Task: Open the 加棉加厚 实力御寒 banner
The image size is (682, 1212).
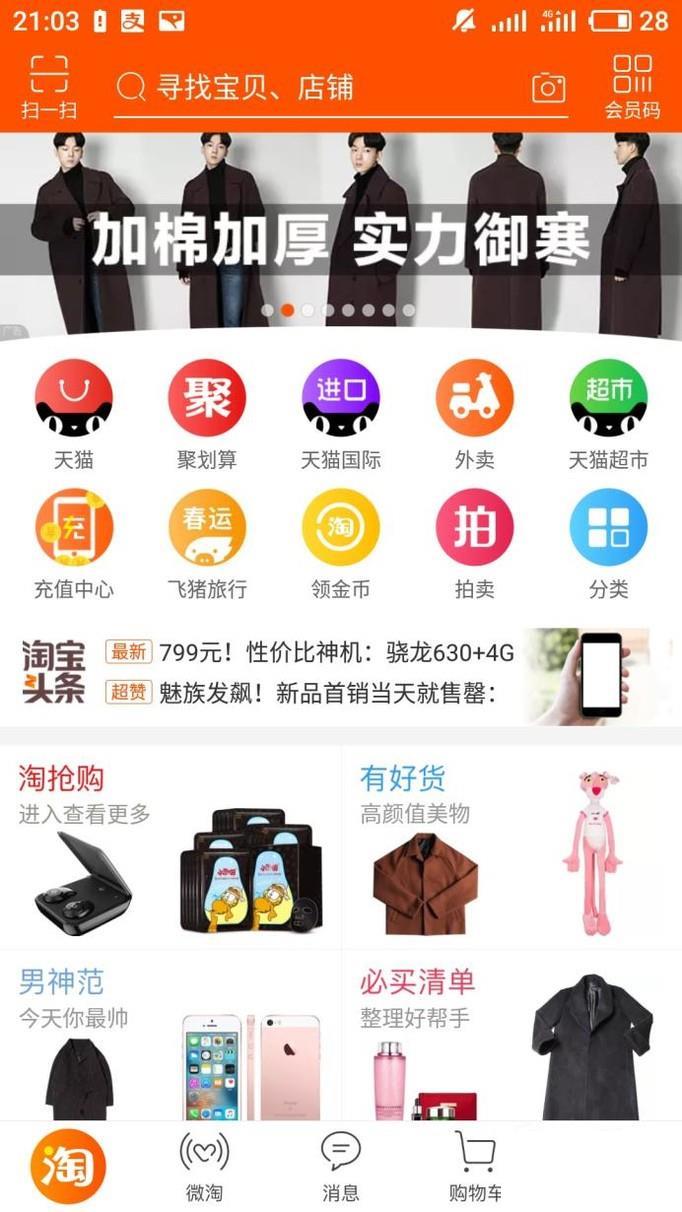Action: (x=340, y=235)
